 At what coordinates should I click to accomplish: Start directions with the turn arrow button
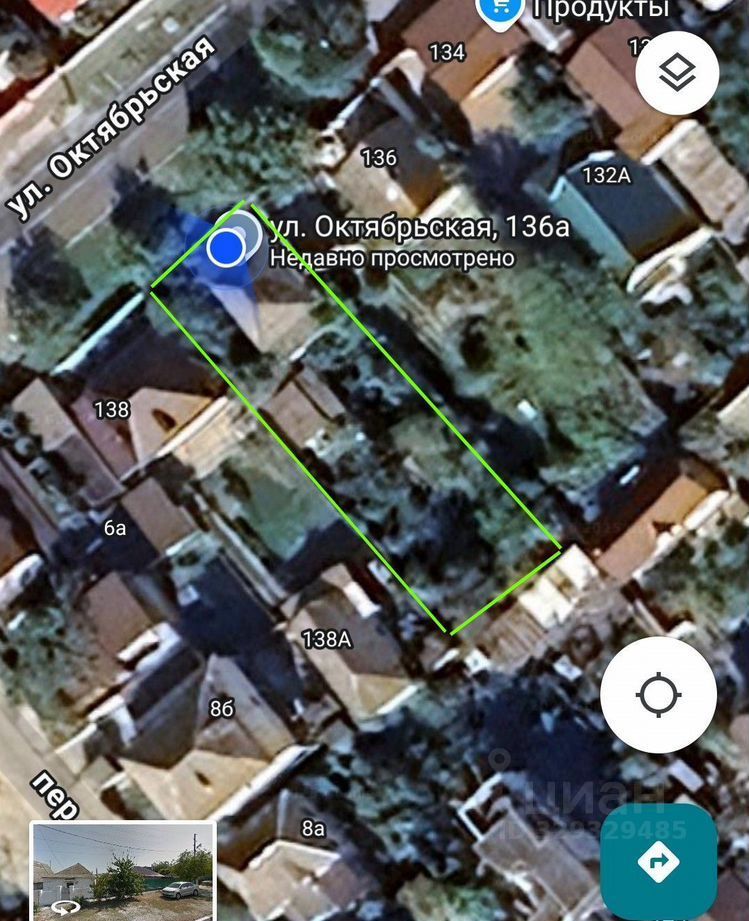[658, 862]
